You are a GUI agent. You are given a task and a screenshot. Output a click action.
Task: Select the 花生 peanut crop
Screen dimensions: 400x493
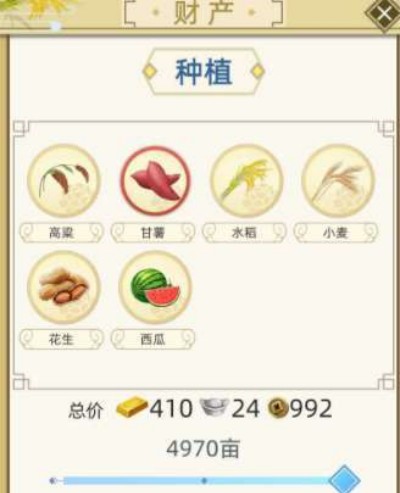[64, 288]
